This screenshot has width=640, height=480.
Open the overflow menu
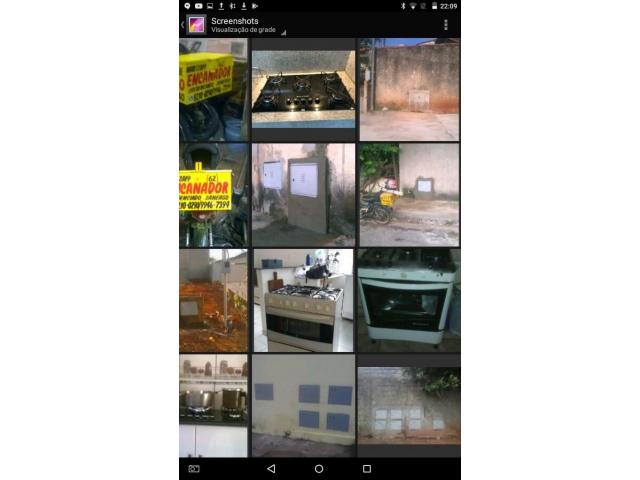click(446, 24)
